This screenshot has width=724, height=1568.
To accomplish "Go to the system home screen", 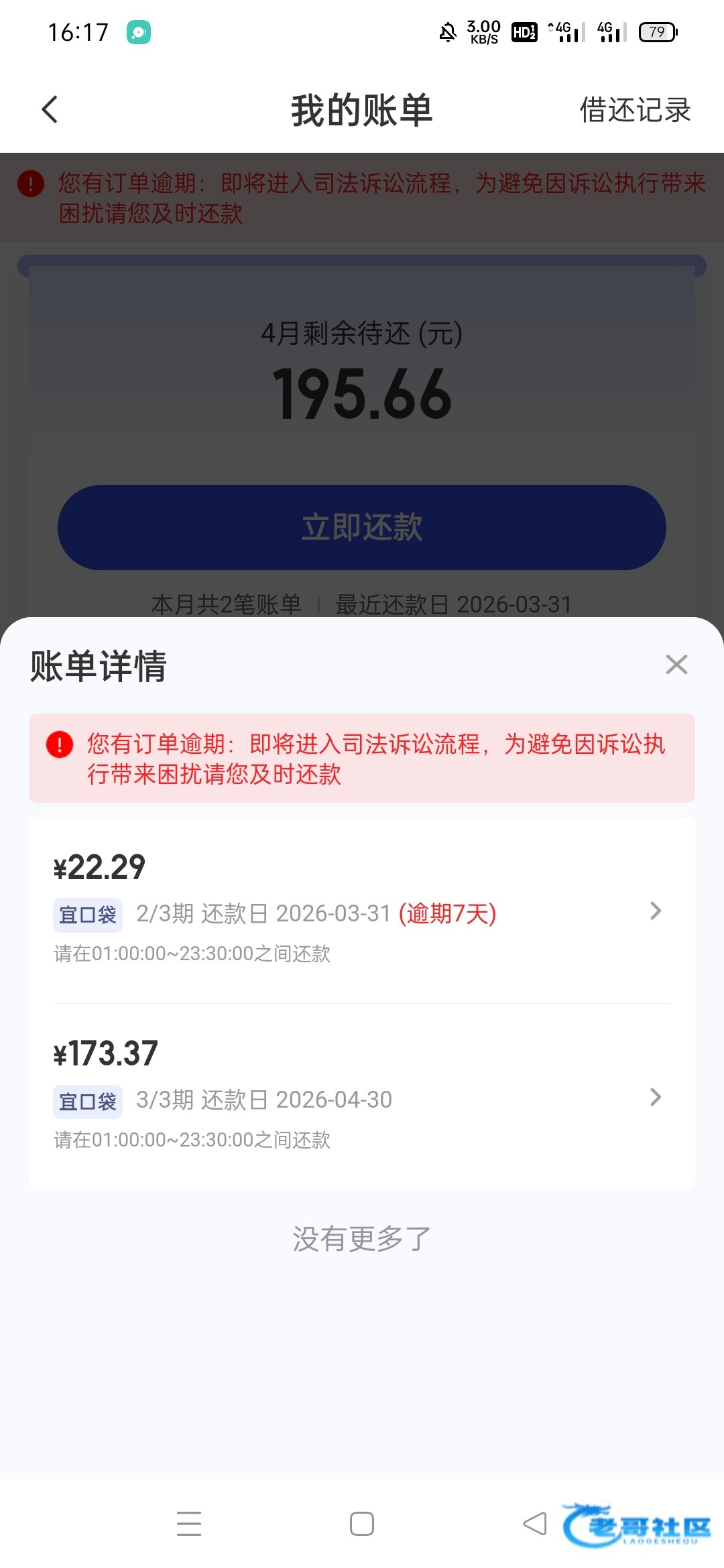I will click(x=362, y=1524).
